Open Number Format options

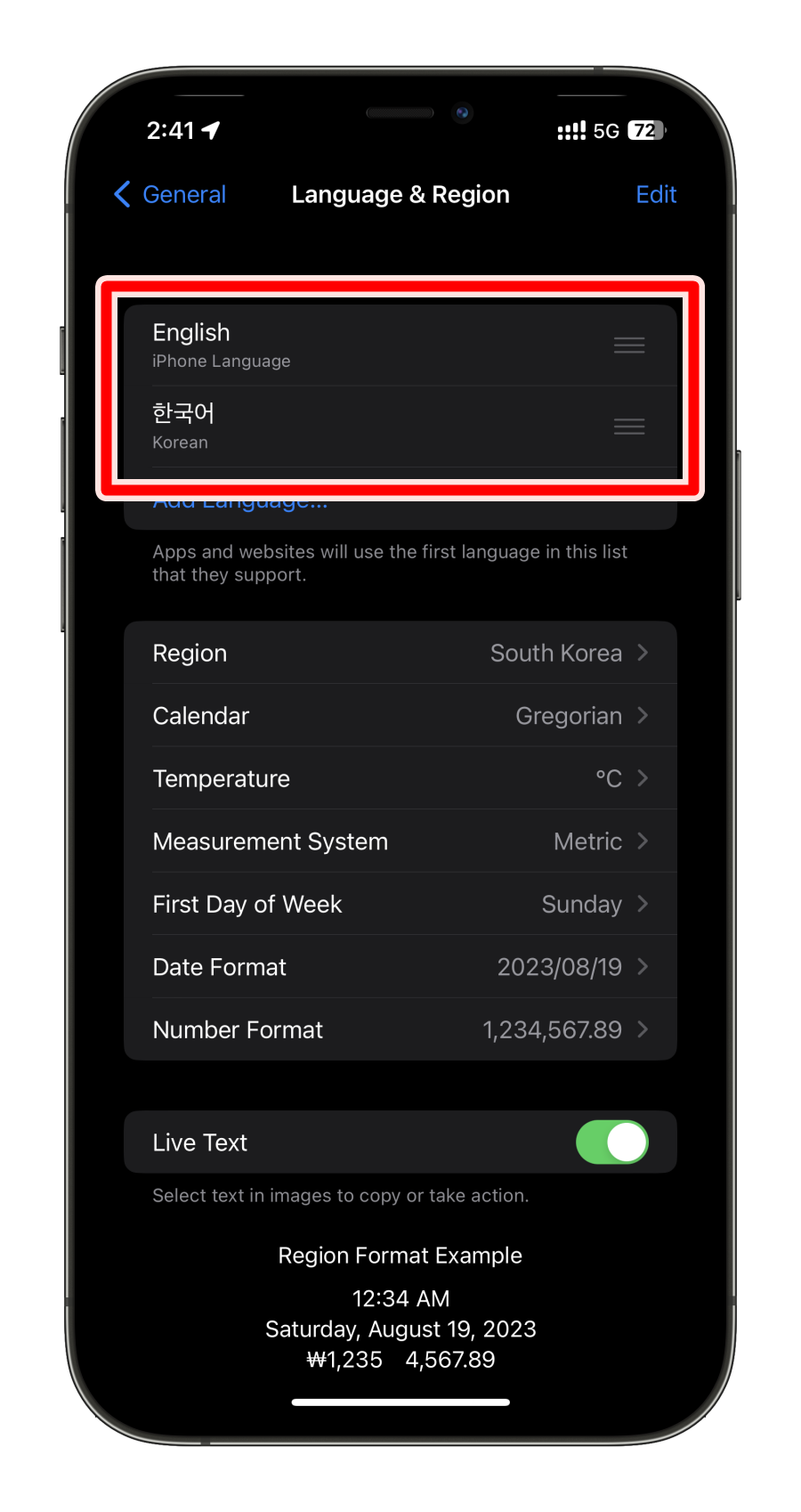point(400,1029)
